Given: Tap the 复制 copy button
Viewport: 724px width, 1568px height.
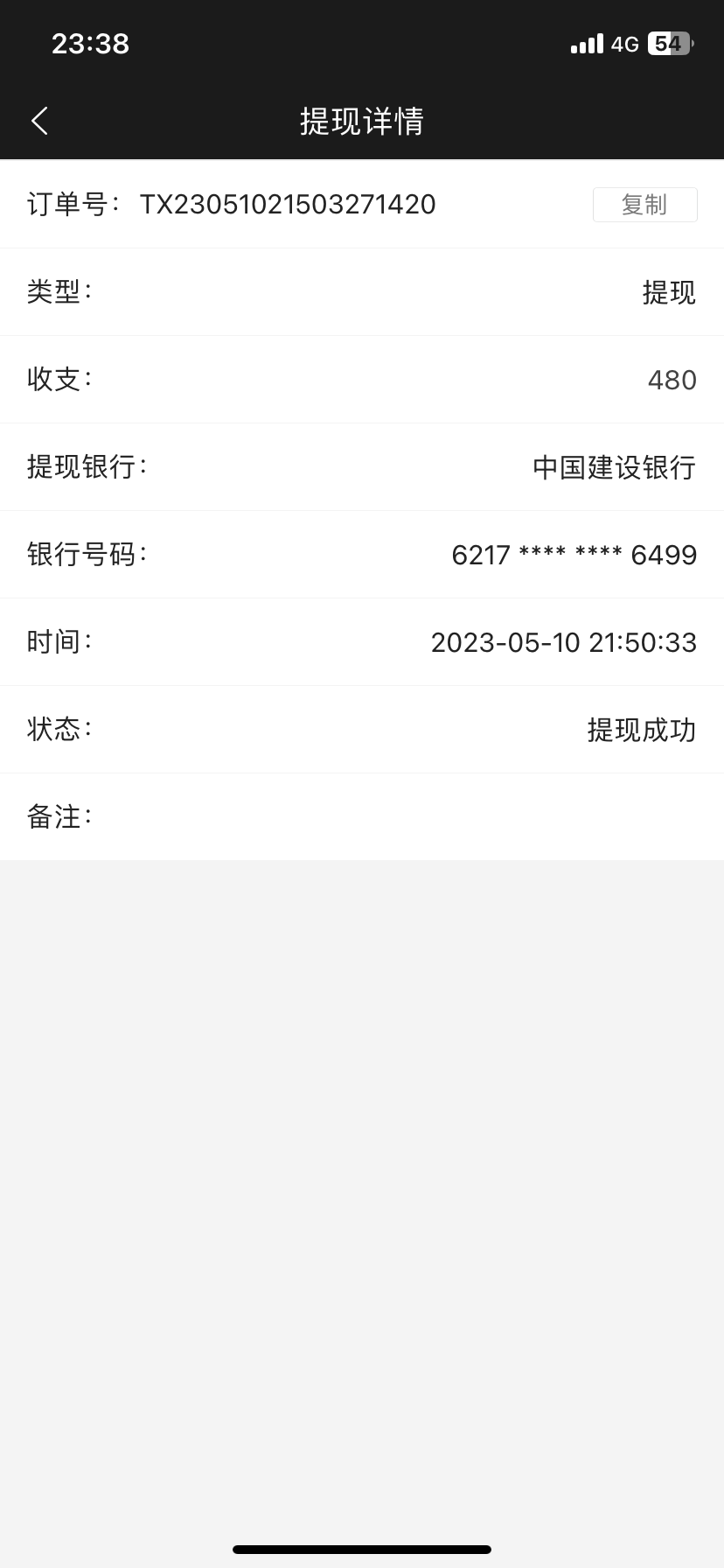Looking at the screenshot, I should point(644,204).
